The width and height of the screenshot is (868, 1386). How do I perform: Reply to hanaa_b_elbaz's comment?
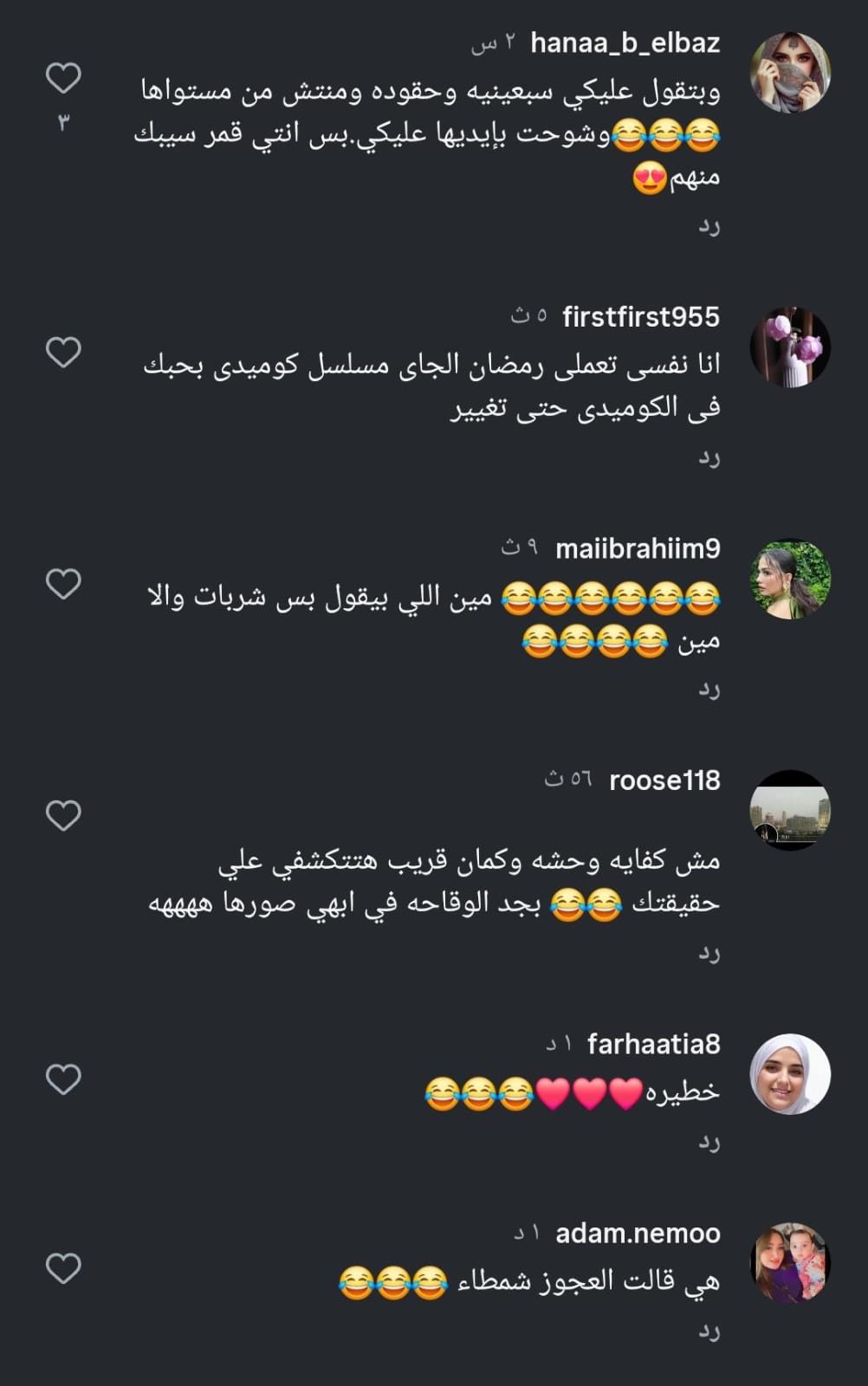point(709,227)
